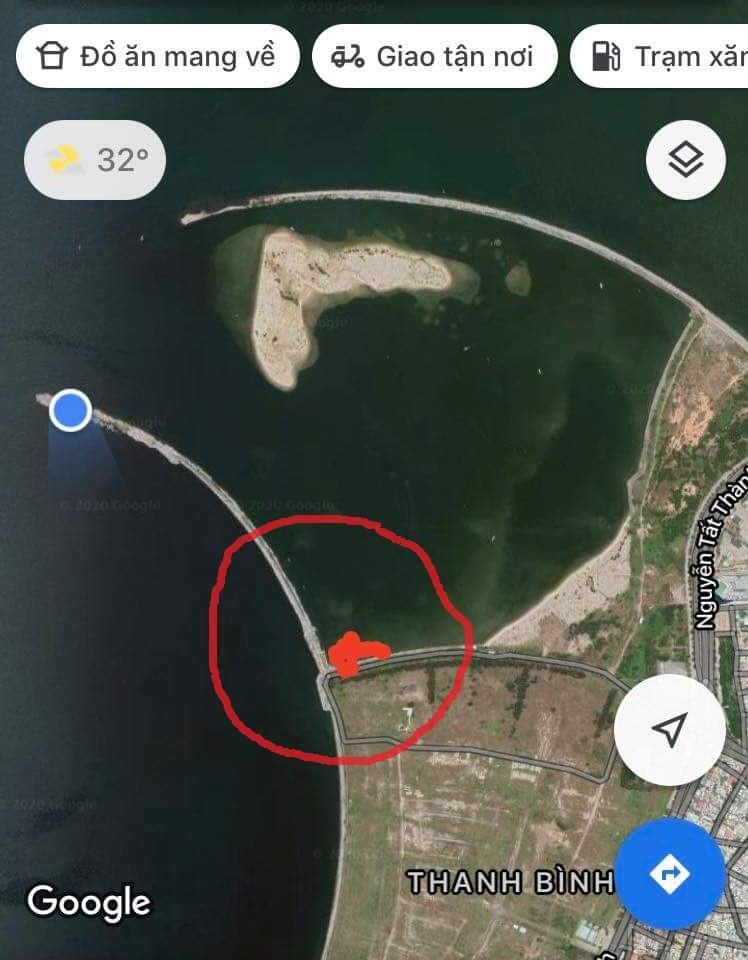Open the 32° weather widget
Screen dimensions: 748x960
point(95,159)
